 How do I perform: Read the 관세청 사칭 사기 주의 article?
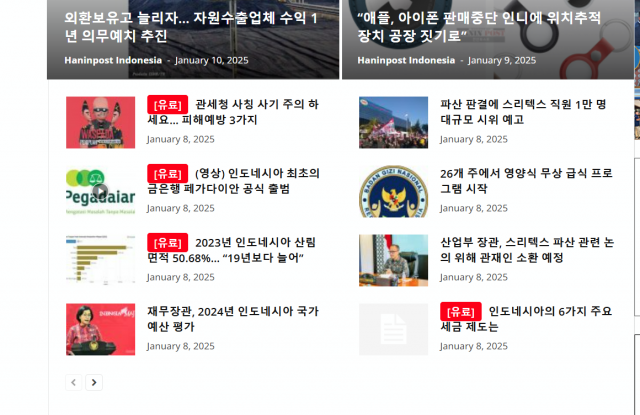coord(255,112)
